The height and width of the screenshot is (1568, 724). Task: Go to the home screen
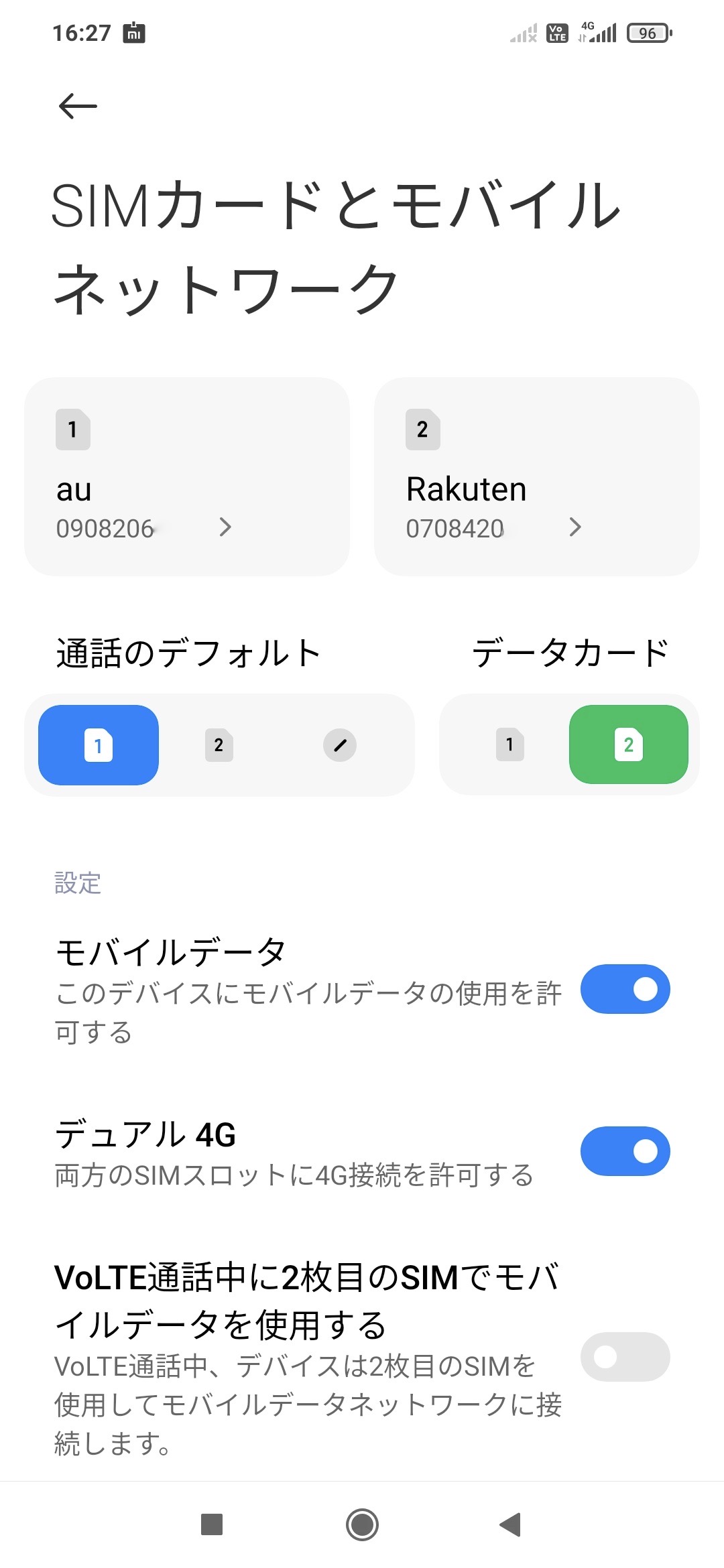pos(362,1525)
